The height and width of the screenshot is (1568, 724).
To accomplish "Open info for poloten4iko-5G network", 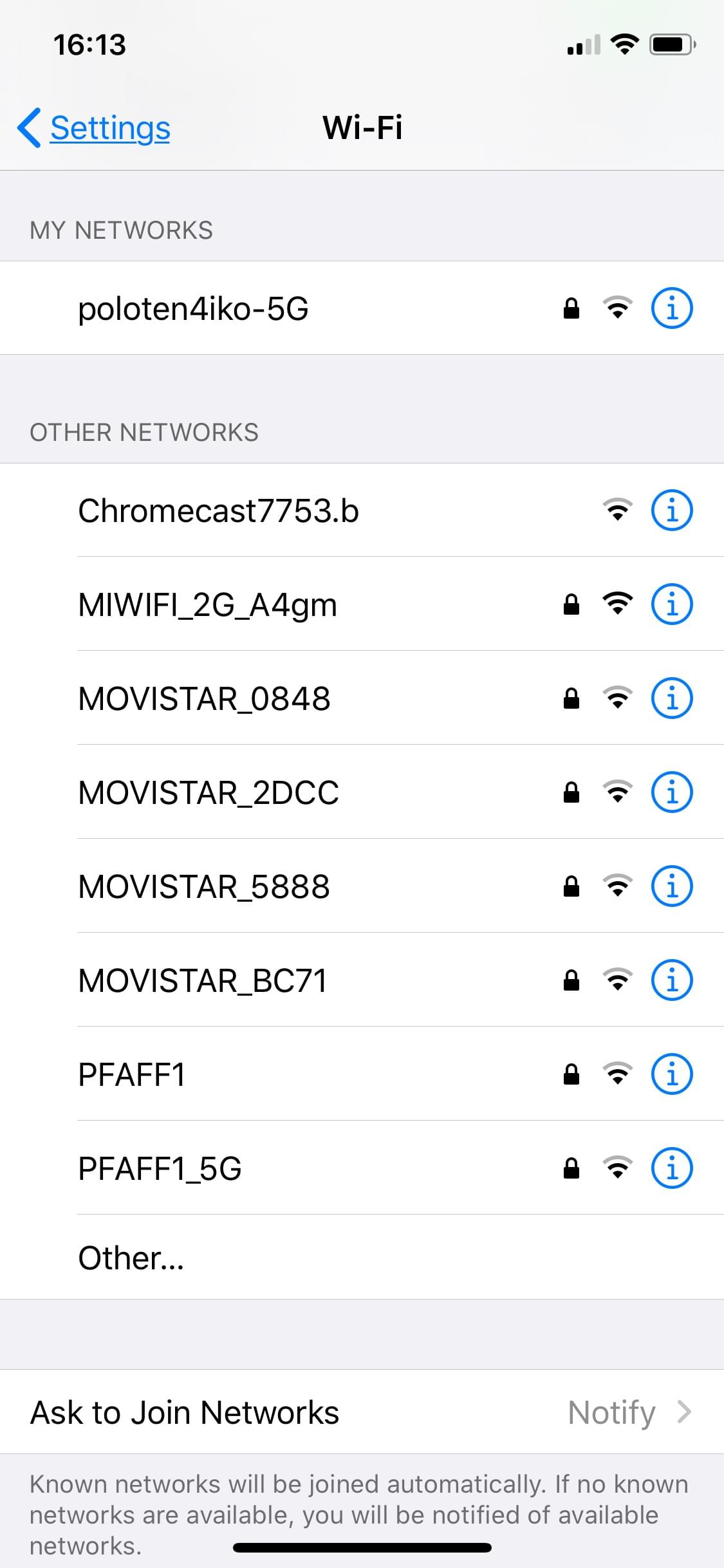I will pos(672,308).
